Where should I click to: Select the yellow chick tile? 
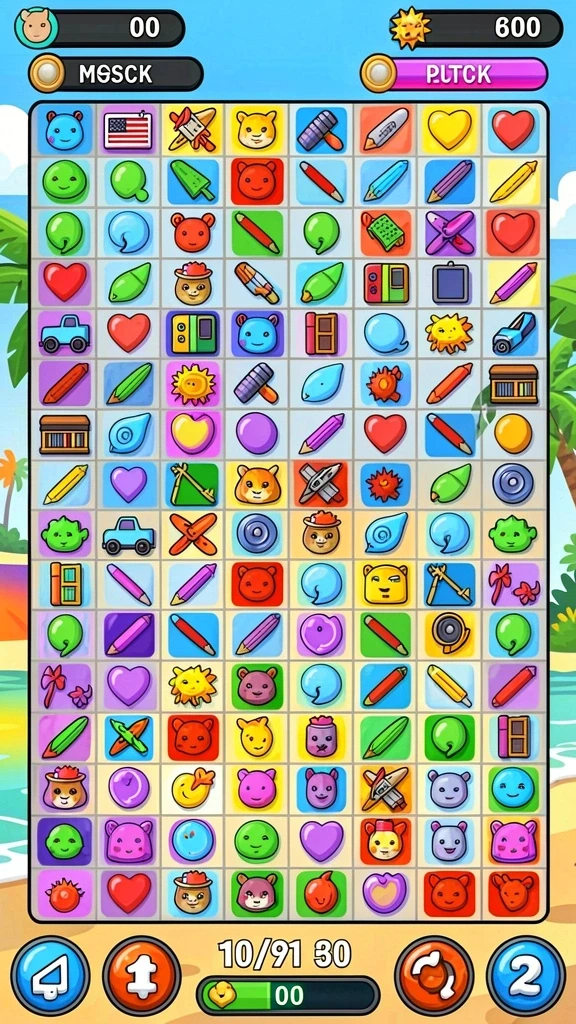[193, 786]
